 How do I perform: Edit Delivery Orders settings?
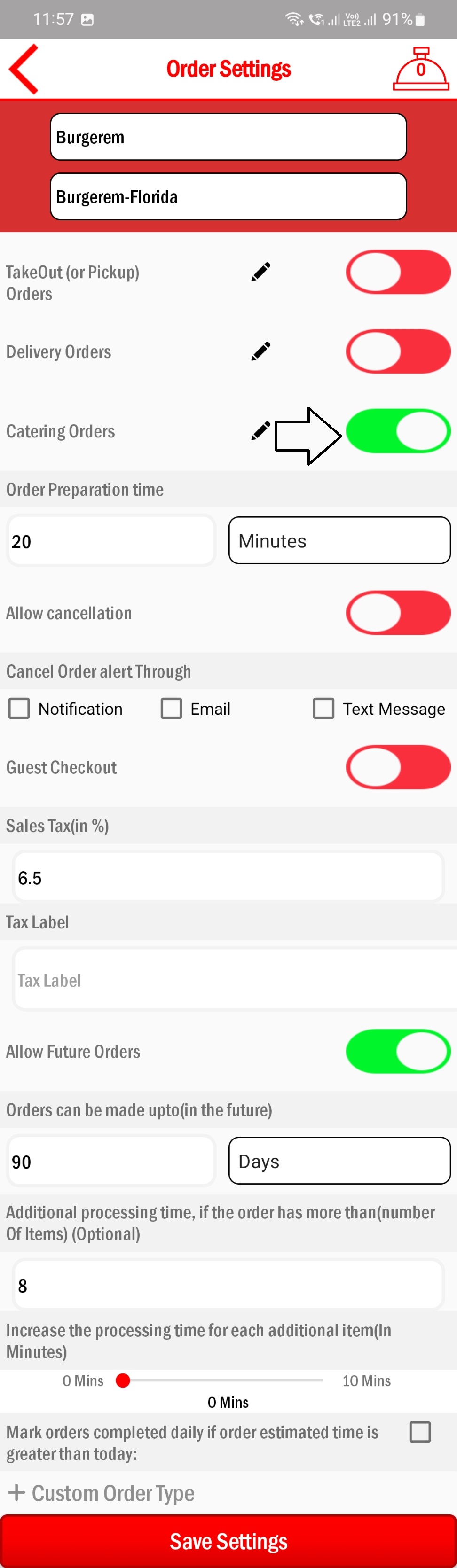(261, 351)
